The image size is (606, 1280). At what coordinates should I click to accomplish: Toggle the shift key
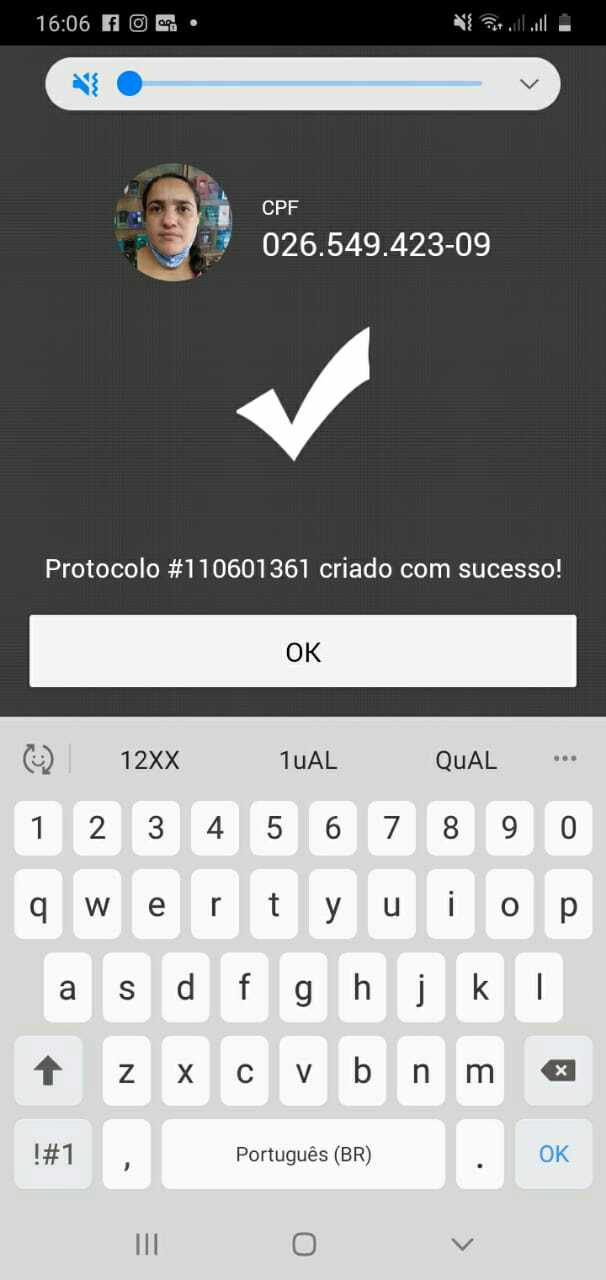tap(48, 1071)
